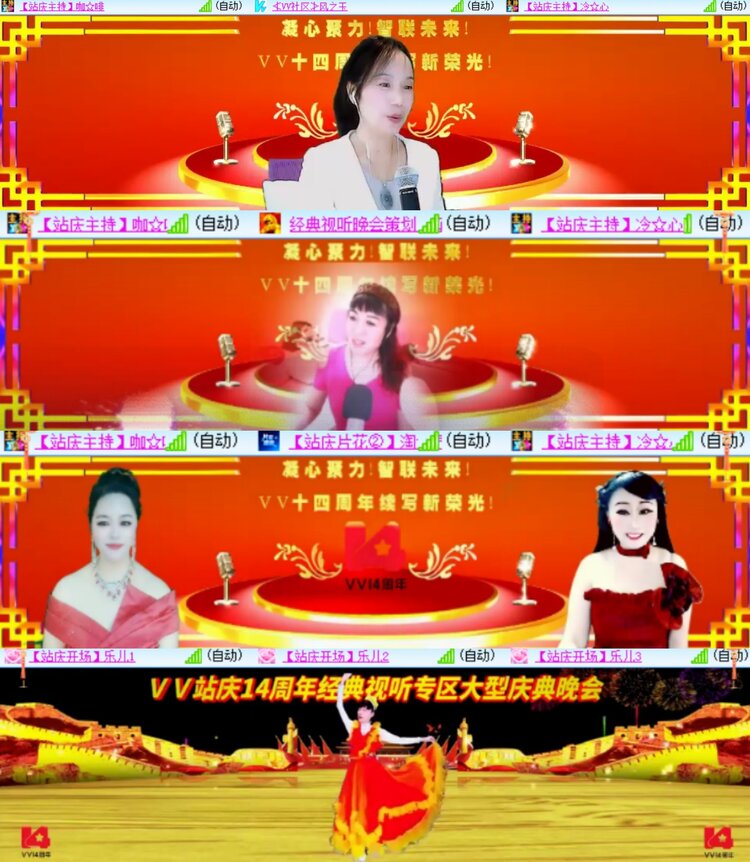Click the avatar icon next to 【站庆片花②】淘

[x=268, y=436]
